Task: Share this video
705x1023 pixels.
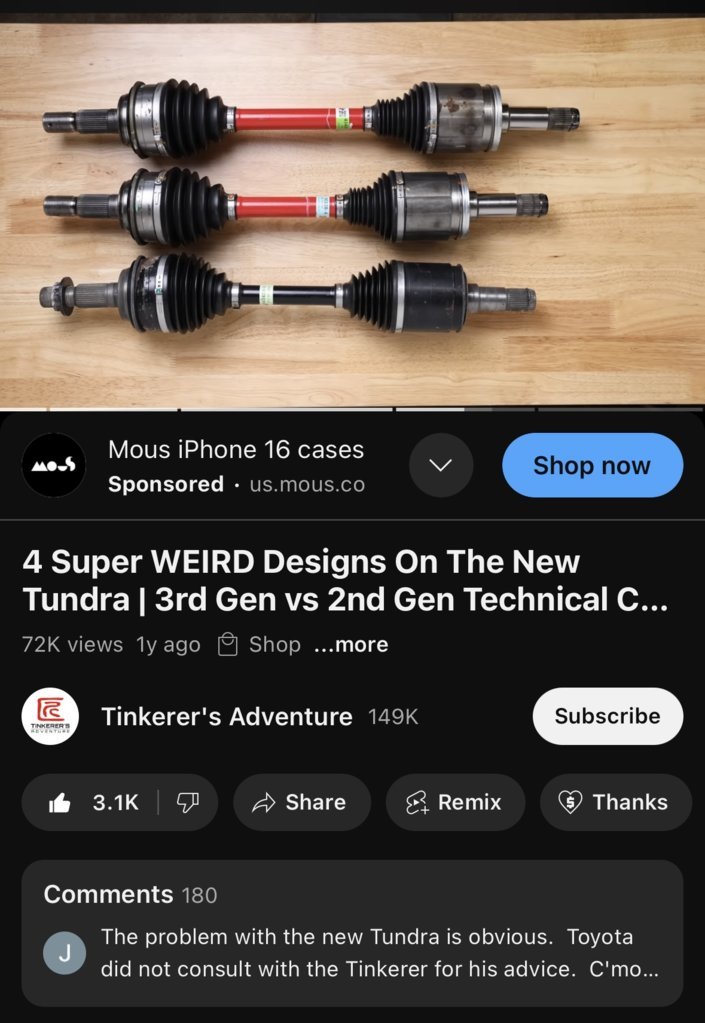Action: (x=301, y=802)
